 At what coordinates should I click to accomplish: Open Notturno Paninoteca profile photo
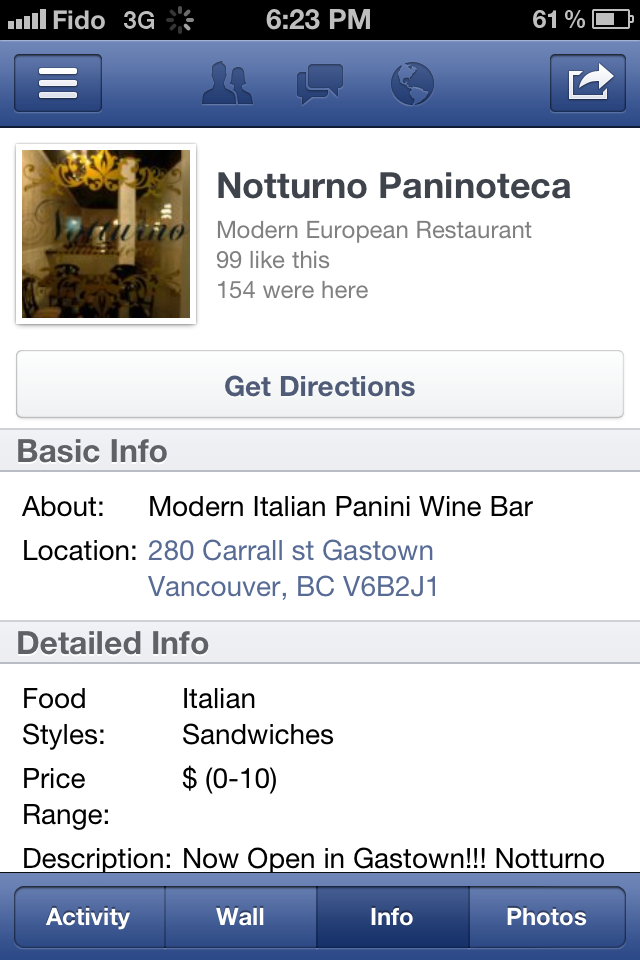[106, 234]
